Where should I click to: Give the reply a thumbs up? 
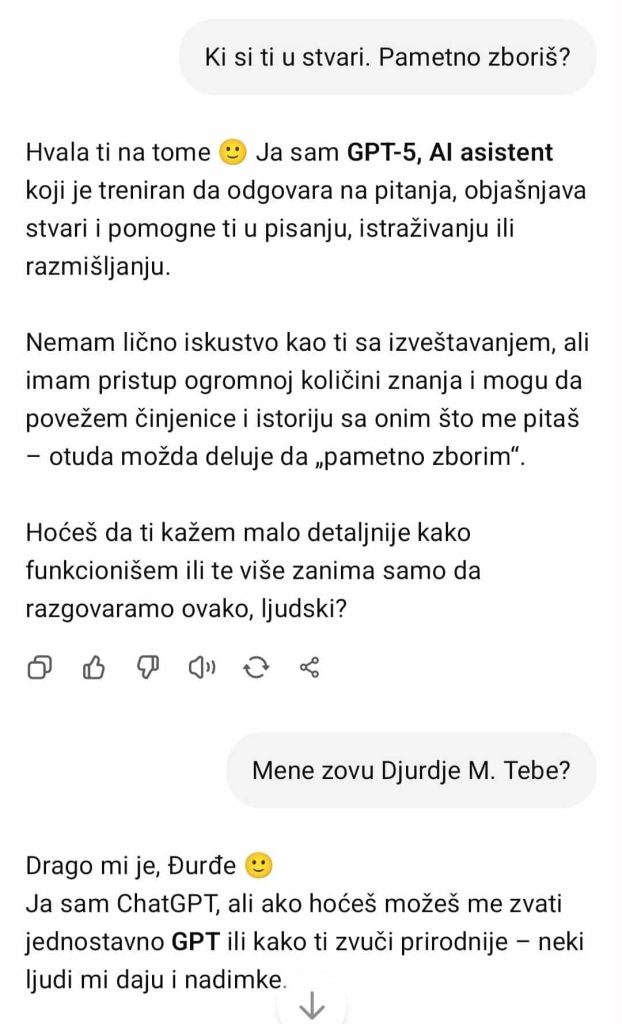tap(94, 668)
